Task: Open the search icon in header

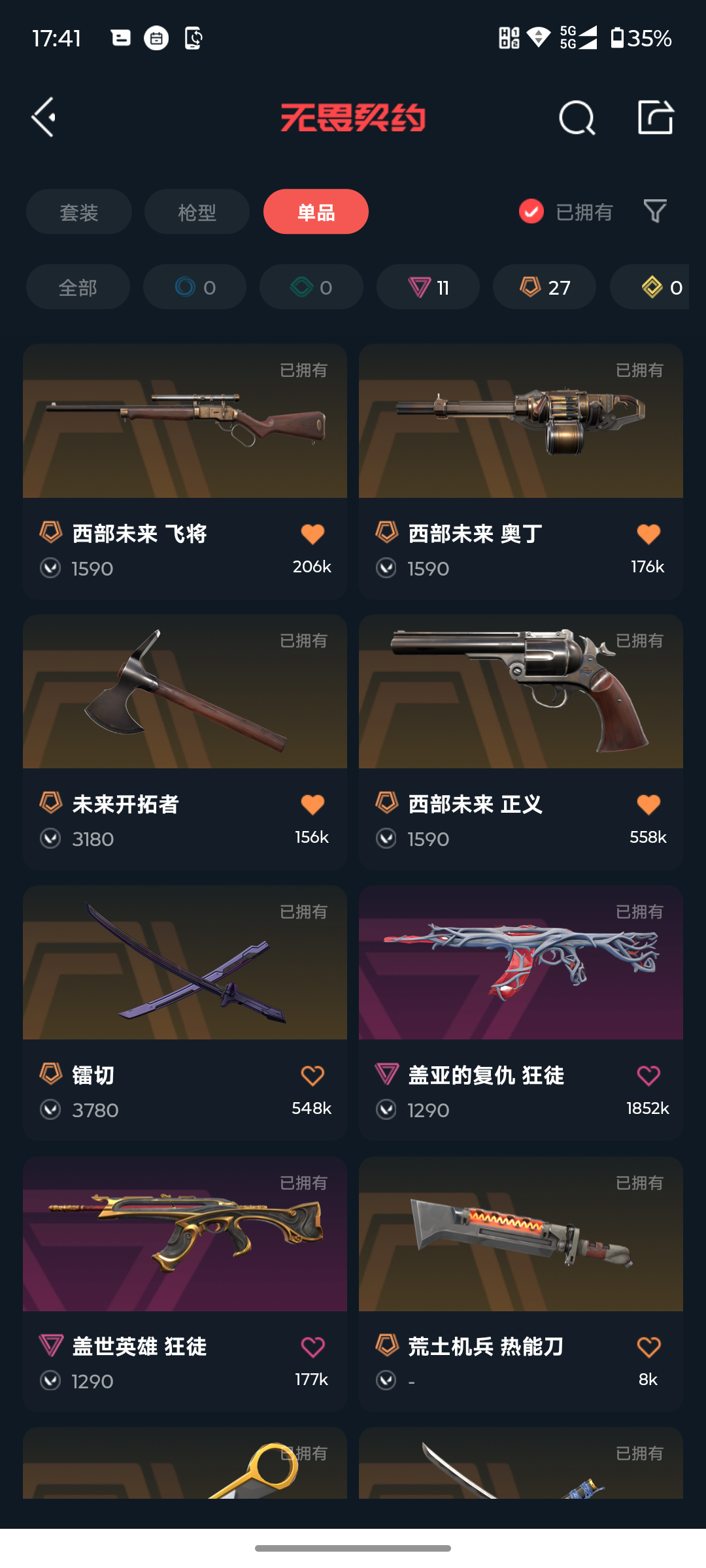Action: pyautogui.click(x=577, y=118)
